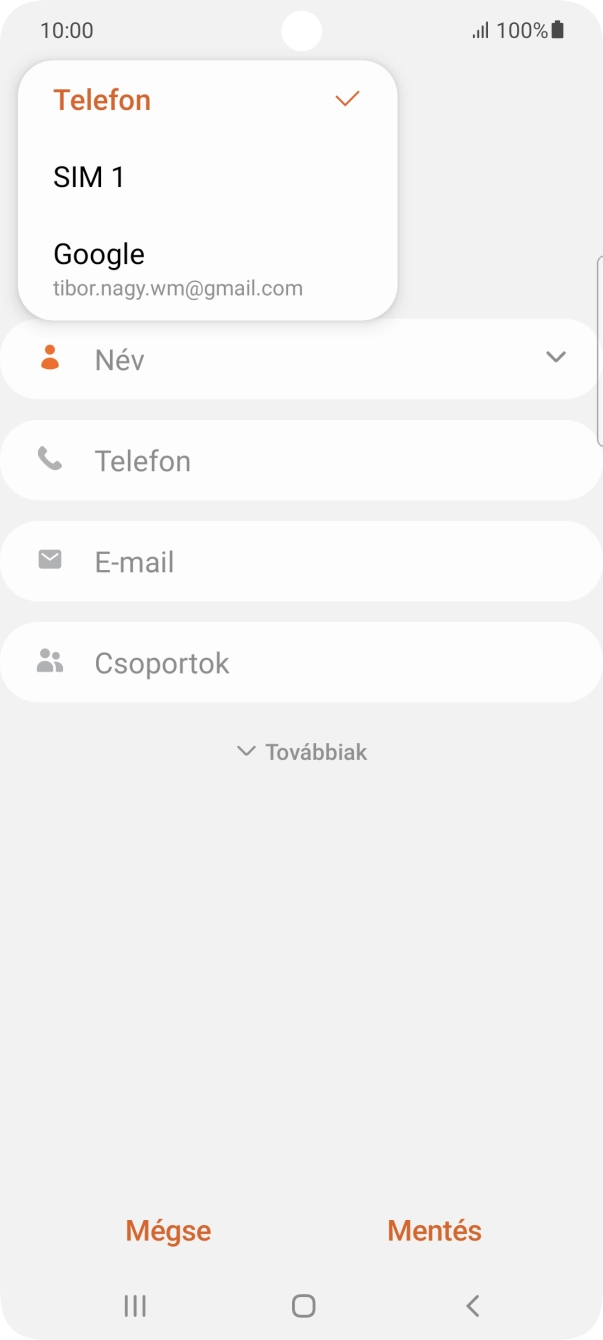Viewport: 603px width, 1340px height.
Task: Open recent apps from the navigation bar
Action: (135, 1305)
